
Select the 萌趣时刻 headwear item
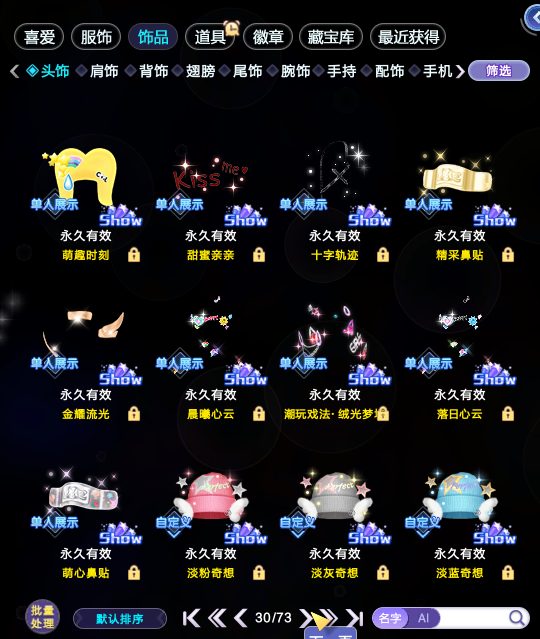[86, 203]
